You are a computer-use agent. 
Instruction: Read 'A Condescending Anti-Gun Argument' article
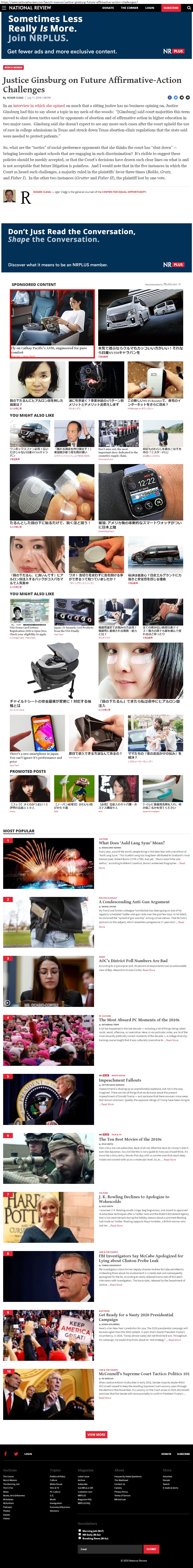tap(134, 901)
